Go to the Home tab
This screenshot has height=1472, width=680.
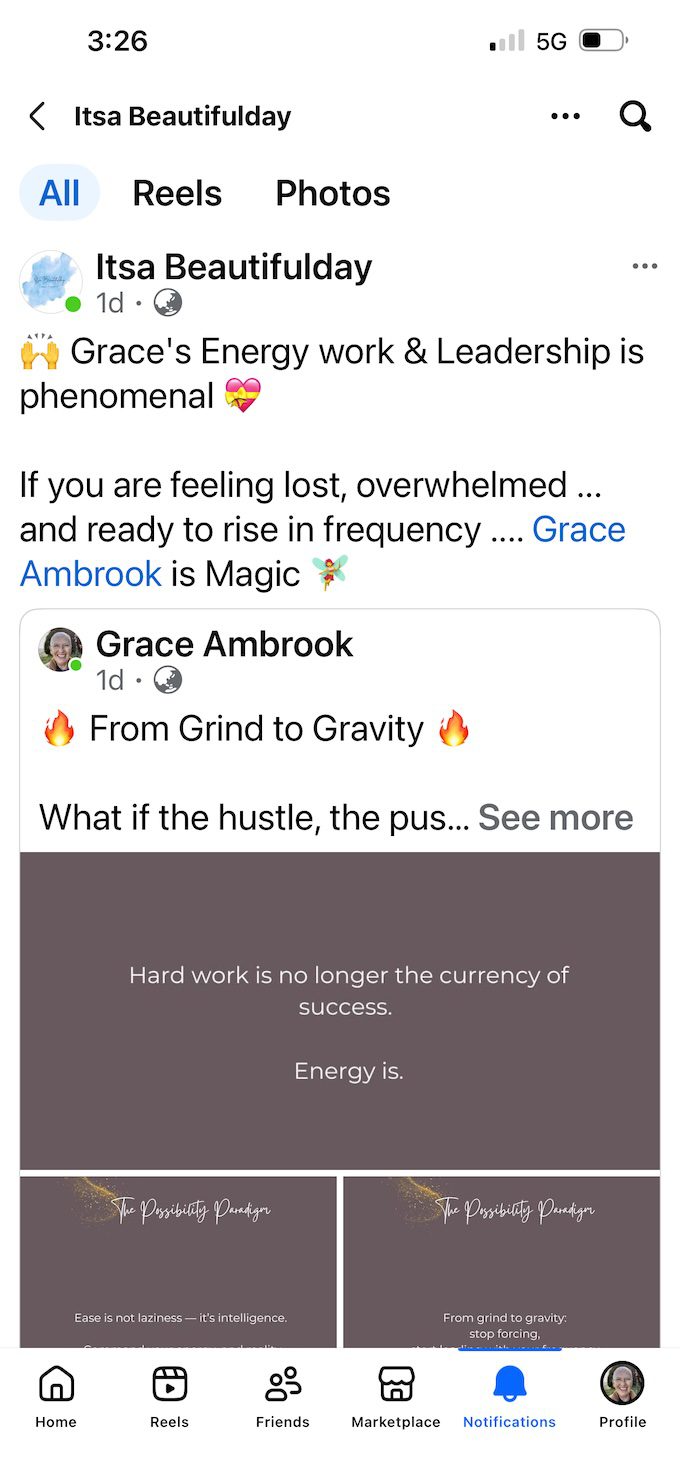tap(56, 1396)
